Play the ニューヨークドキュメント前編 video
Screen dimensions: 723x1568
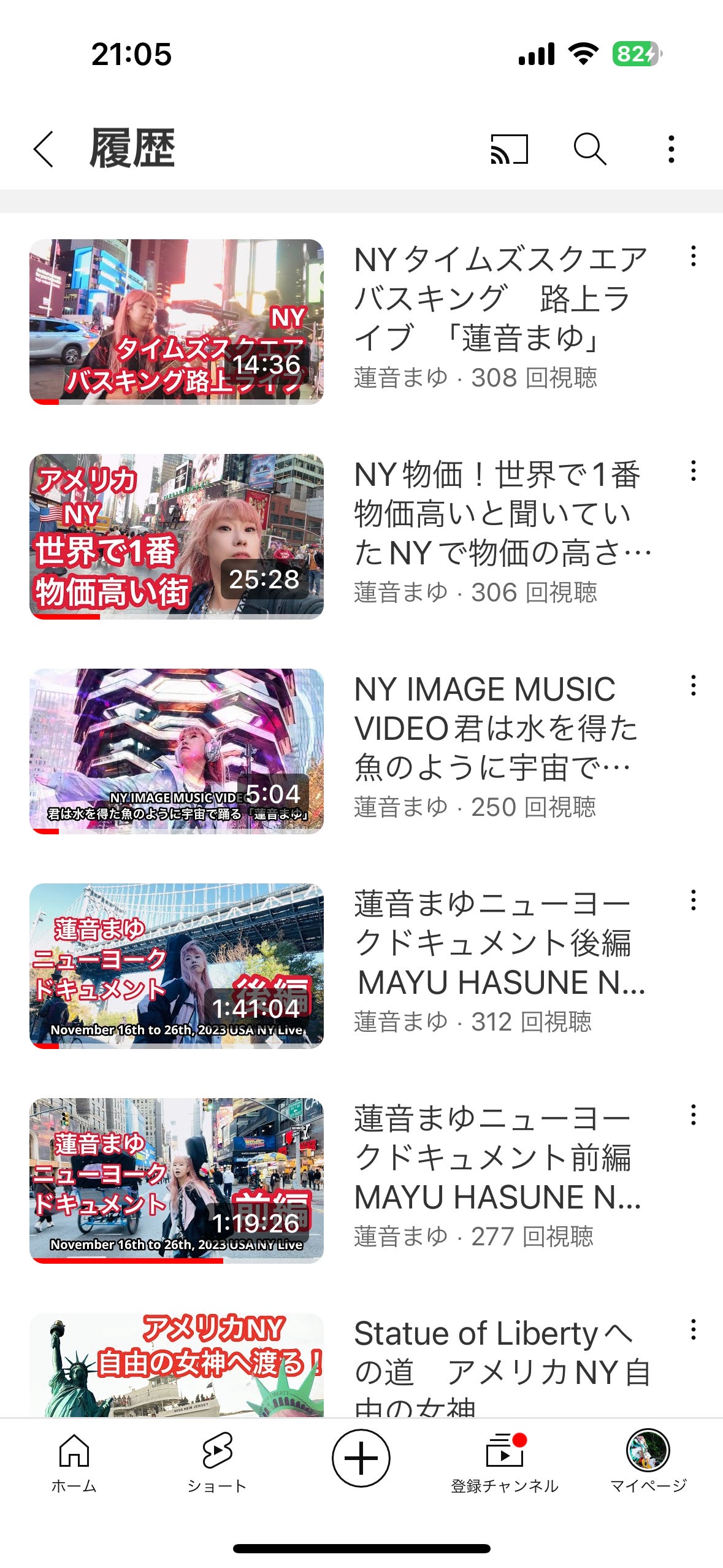177,1180
